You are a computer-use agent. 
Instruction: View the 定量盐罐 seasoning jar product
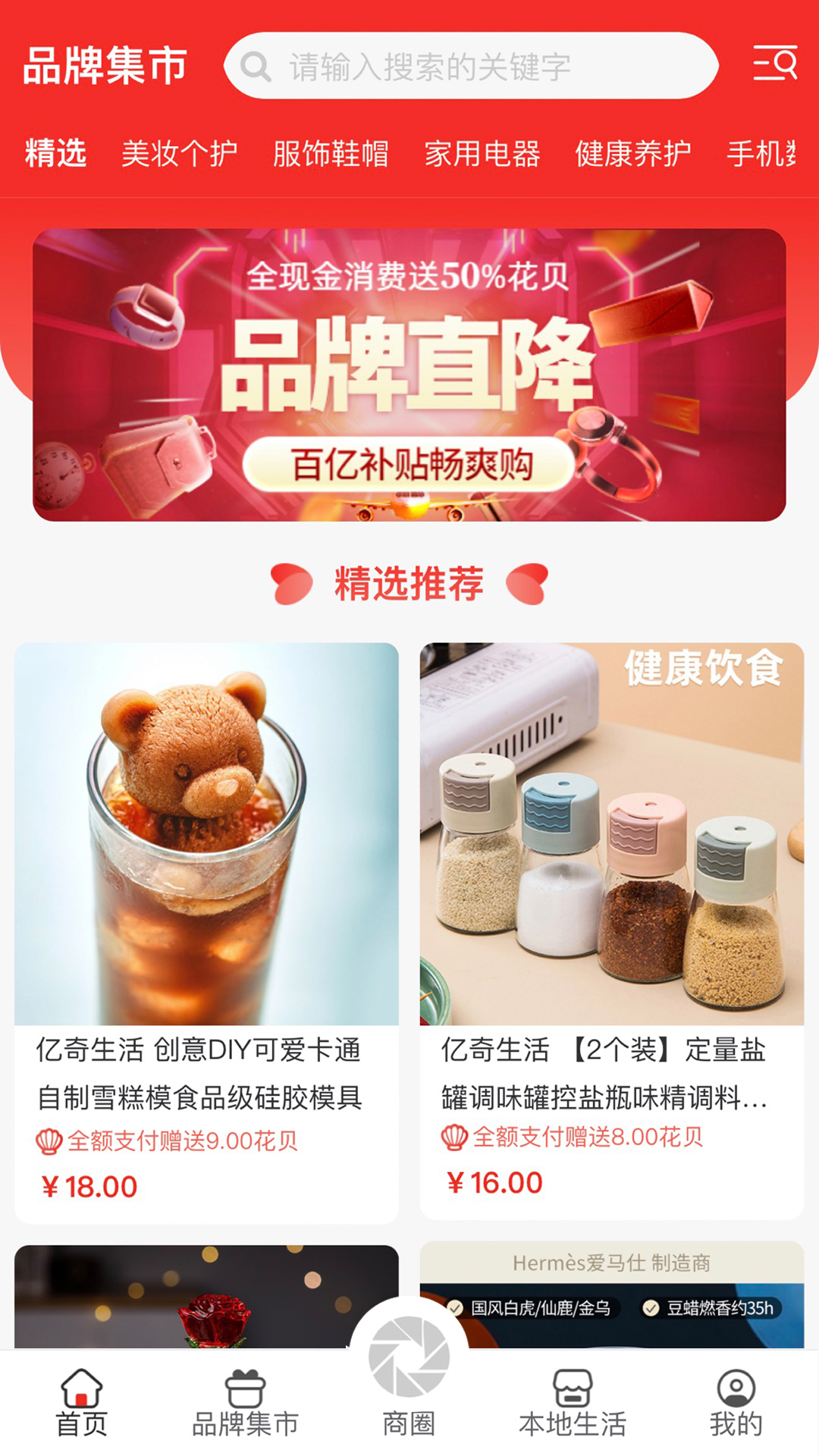611,910
